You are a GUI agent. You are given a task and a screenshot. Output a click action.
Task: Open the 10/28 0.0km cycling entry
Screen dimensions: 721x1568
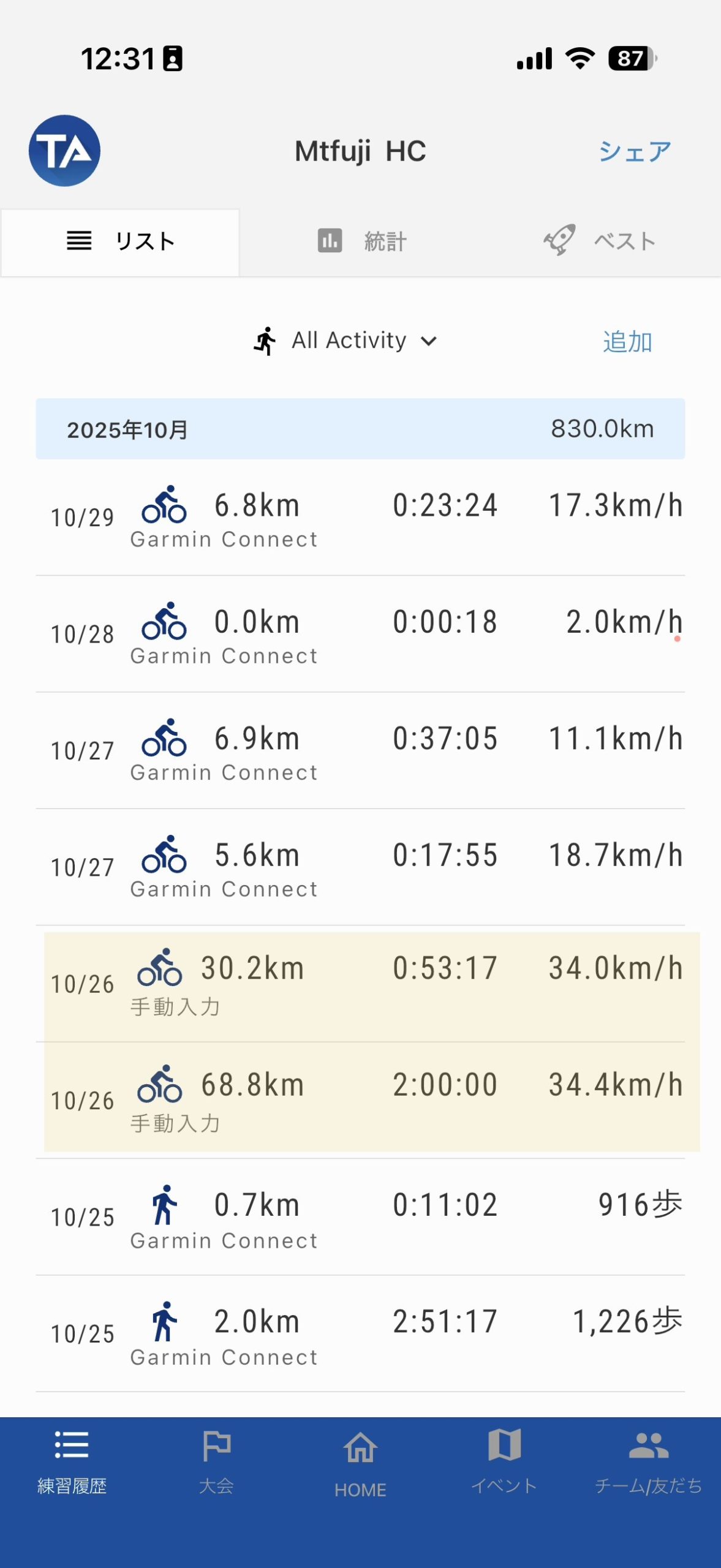coord(360,635)
